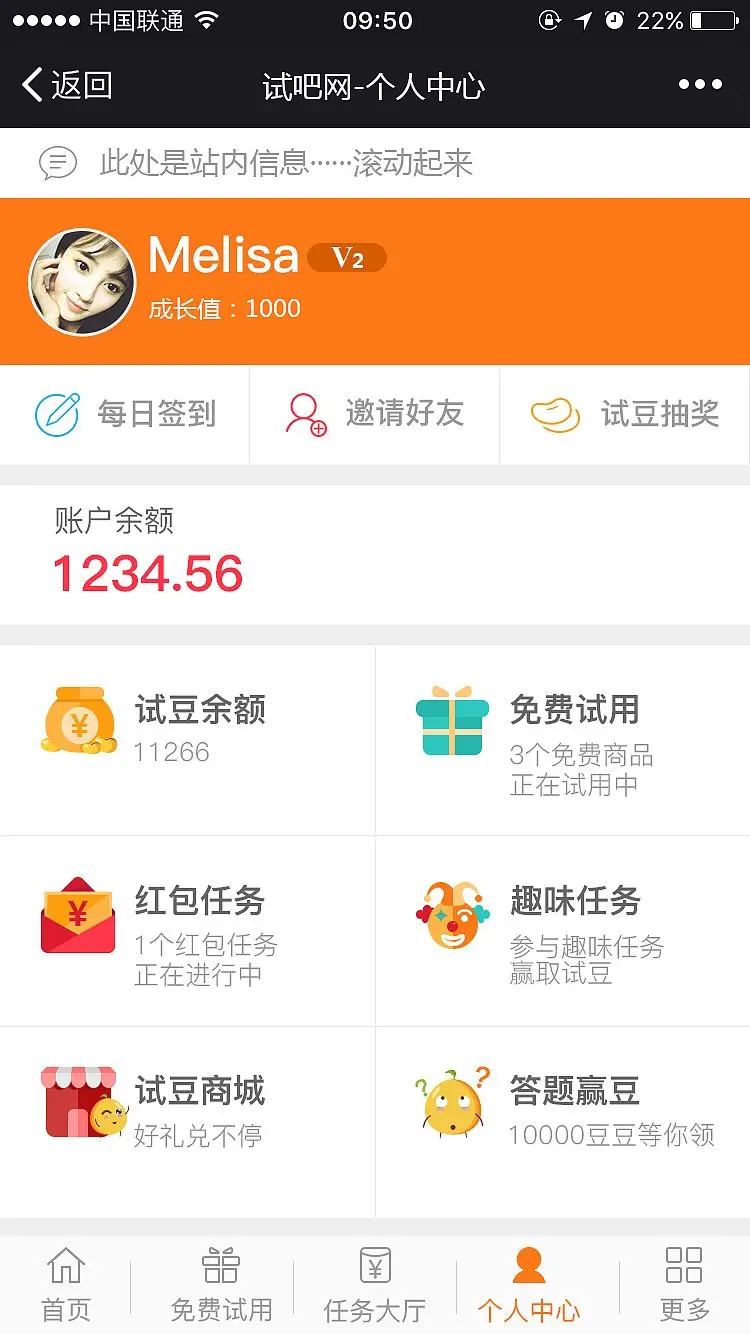Go back with the 返回 button
This screenshot has width=750, height=1334.
(x=68, y=85)
